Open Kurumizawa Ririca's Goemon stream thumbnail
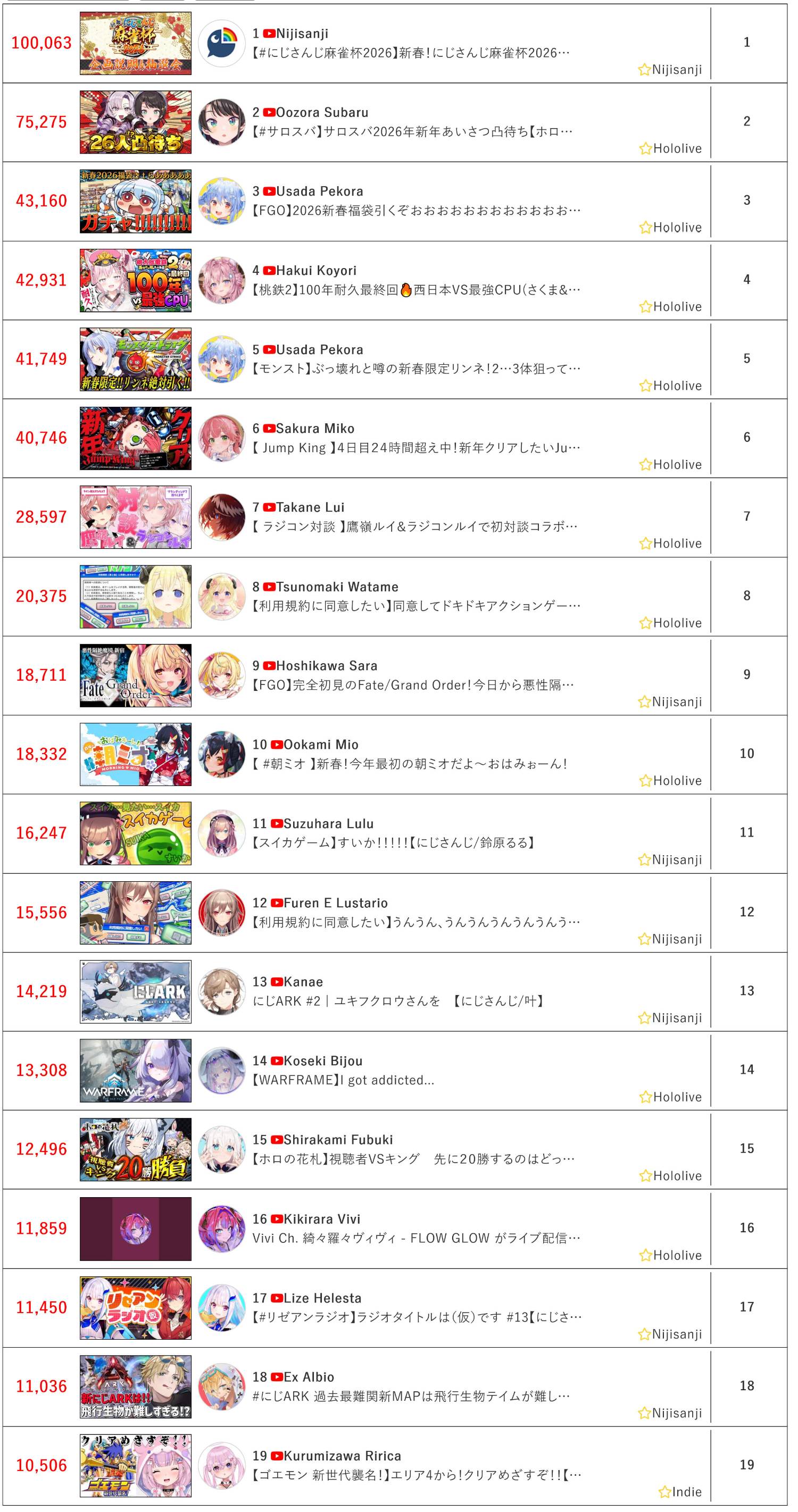 pyautogui.click(x=135, y=1466)
